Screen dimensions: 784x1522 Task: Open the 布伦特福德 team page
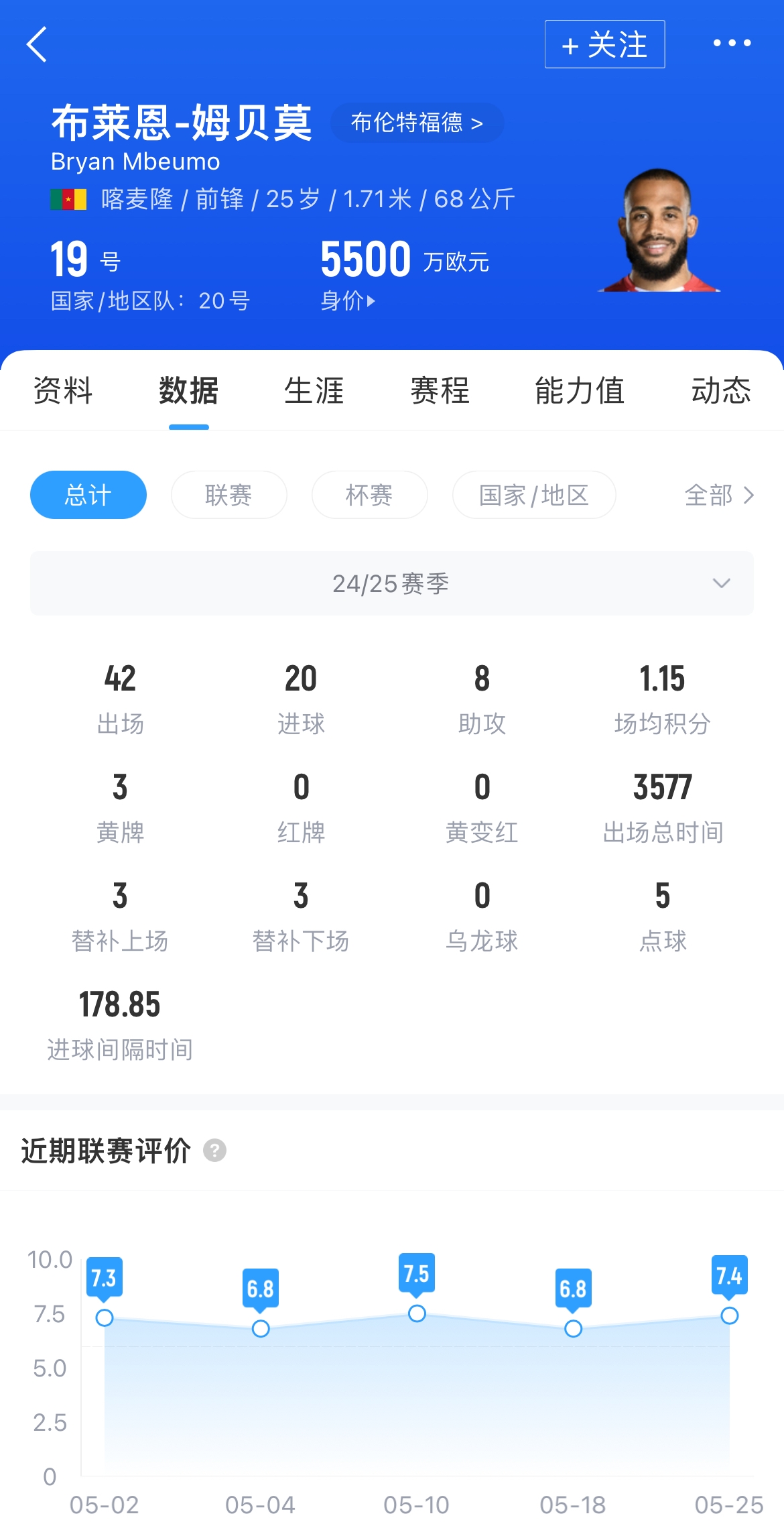417,123
